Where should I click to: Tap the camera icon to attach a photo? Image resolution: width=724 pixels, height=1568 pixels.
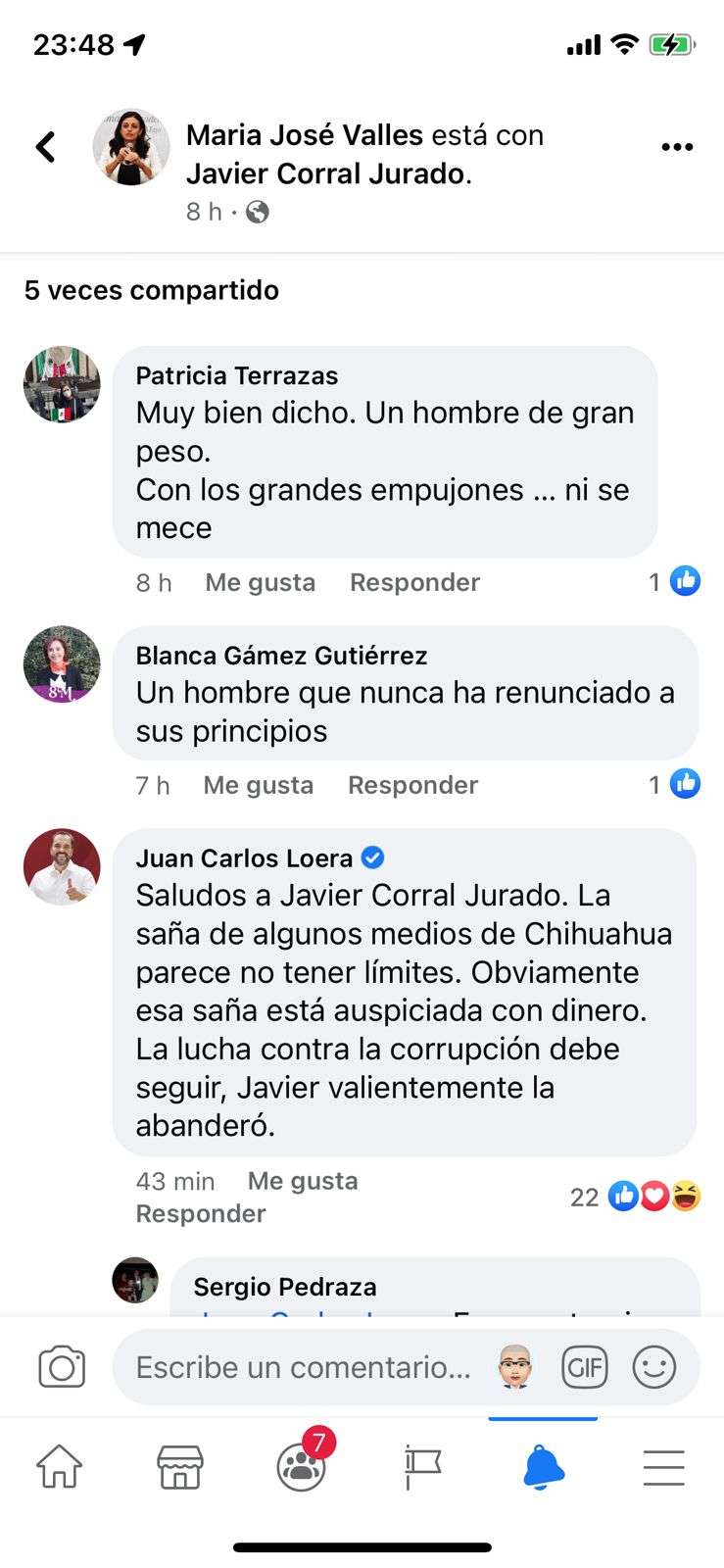62,1367
